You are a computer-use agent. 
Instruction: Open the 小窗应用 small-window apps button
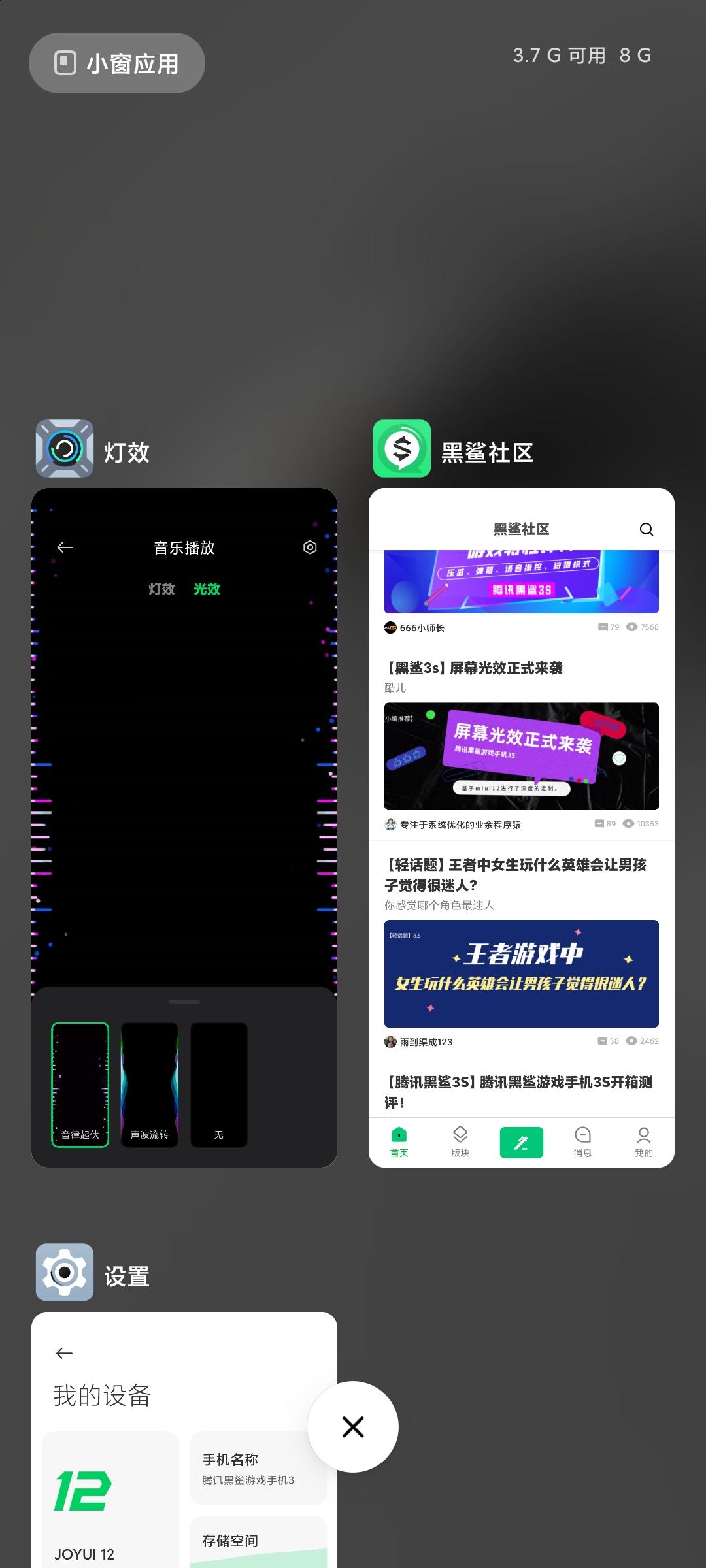[x=117, y=63]
